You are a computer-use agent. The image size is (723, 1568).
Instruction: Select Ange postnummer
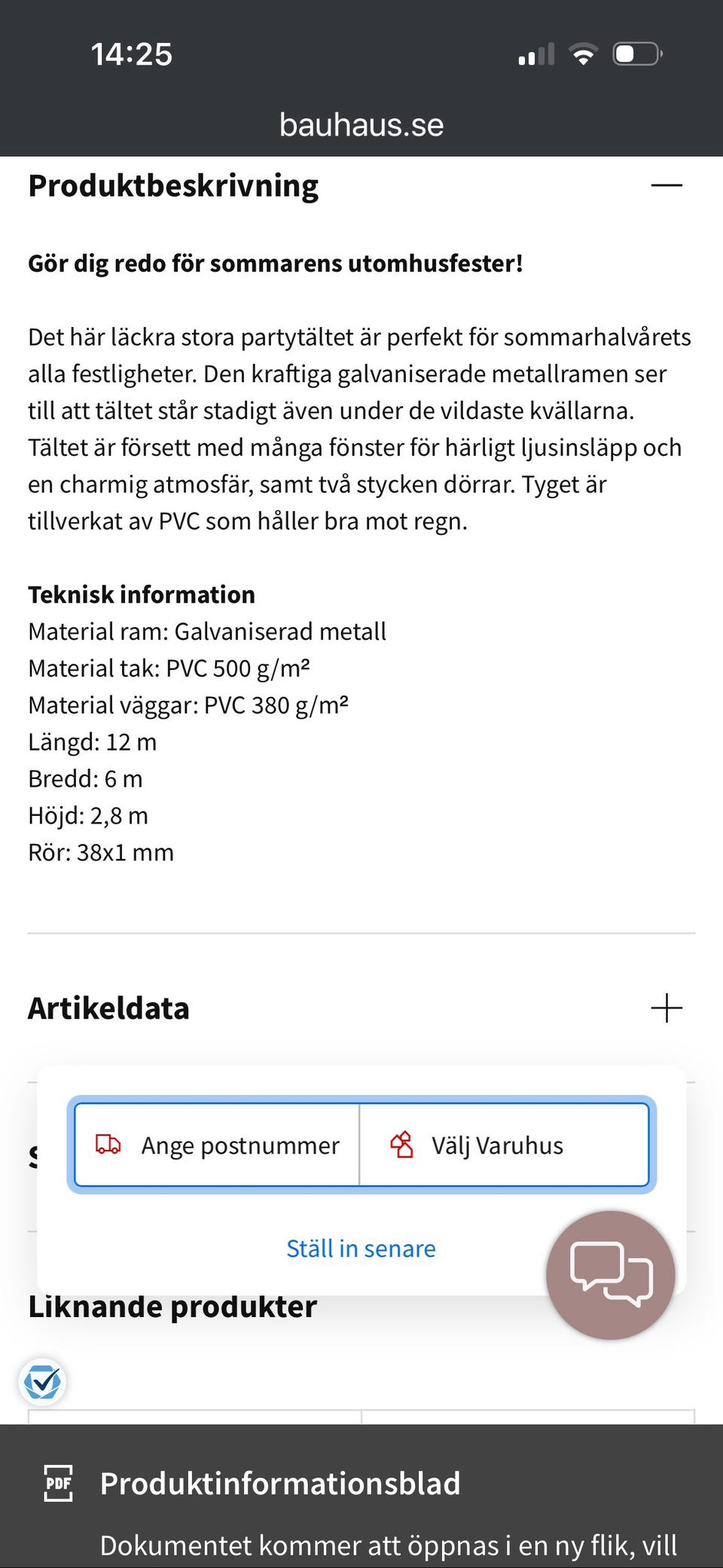coord(238,1145)
